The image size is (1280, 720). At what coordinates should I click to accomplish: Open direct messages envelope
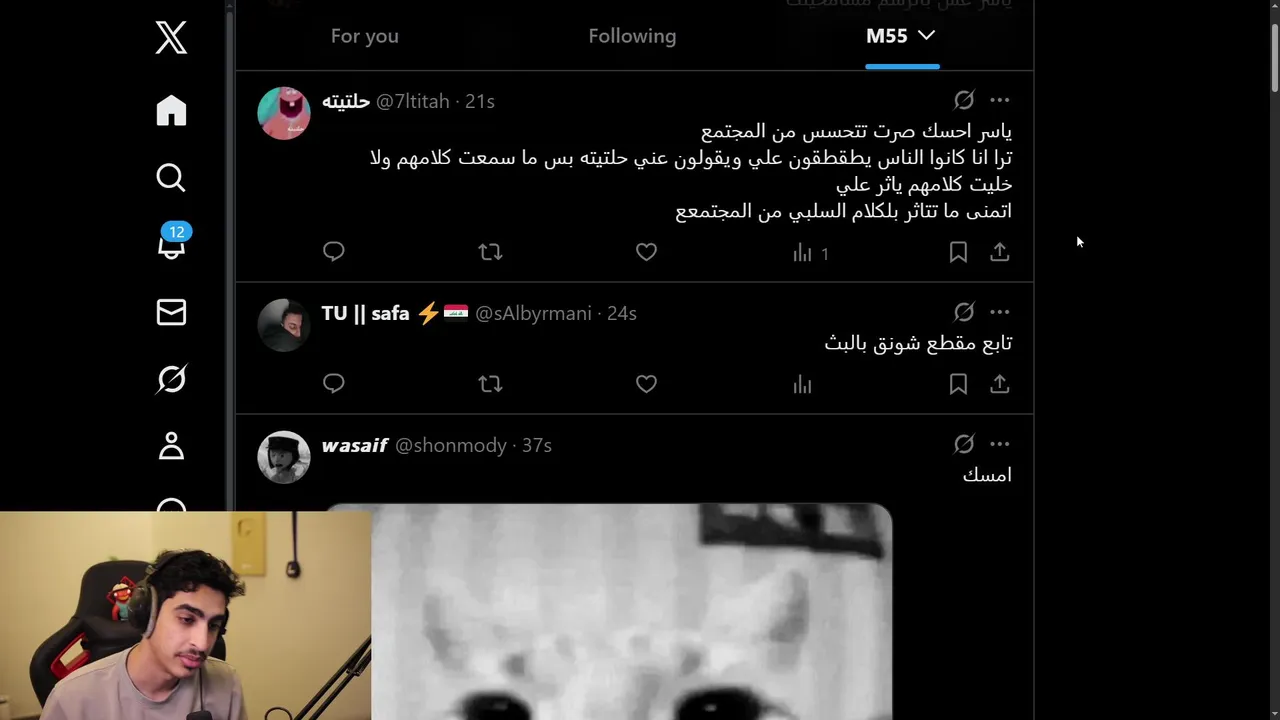171,312
